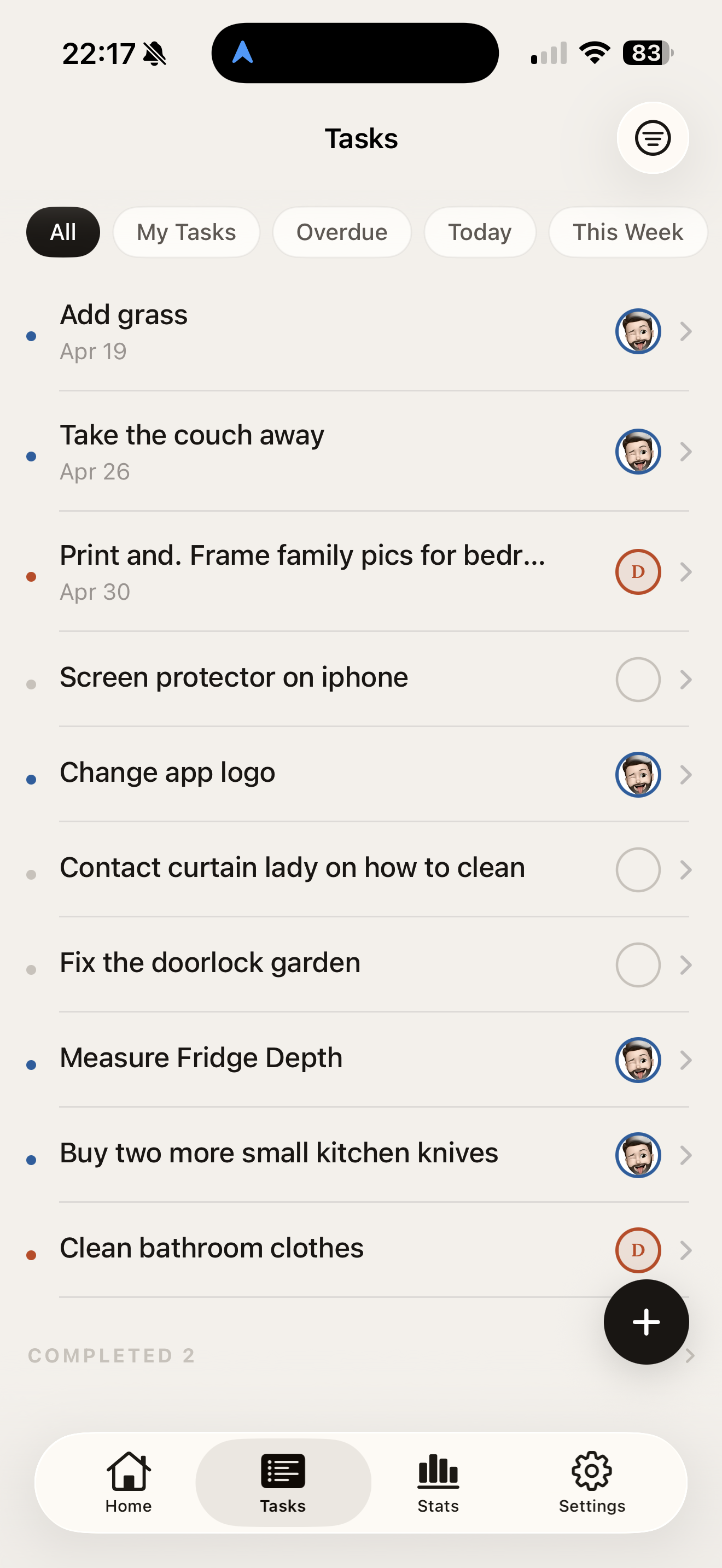View Buy two more small kitchen knives
Image resolution: width=722 pixels, height=1568 pixels.
[x=304, y=1154]
